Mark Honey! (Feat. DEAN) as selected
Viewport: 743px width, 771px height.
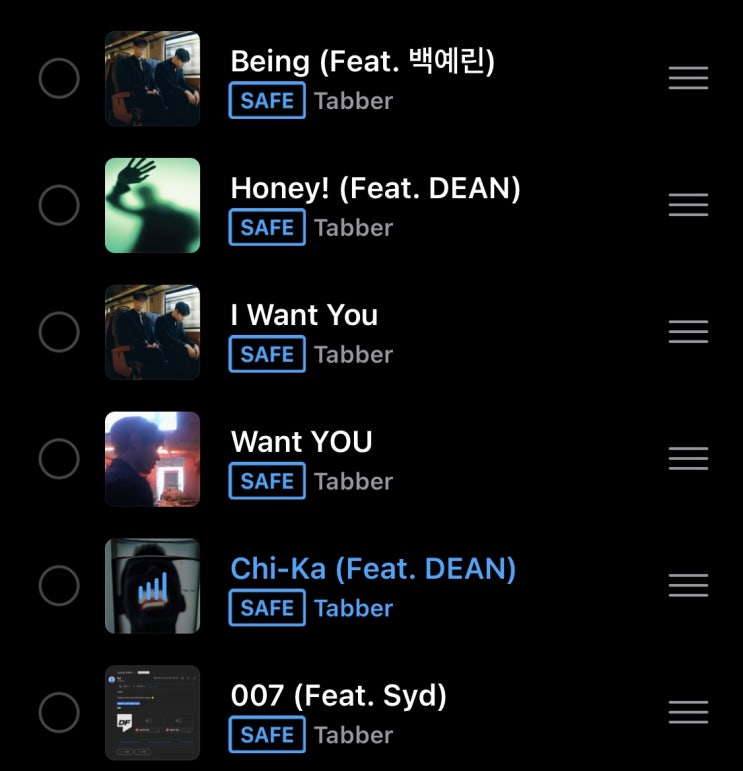(59, 205)
